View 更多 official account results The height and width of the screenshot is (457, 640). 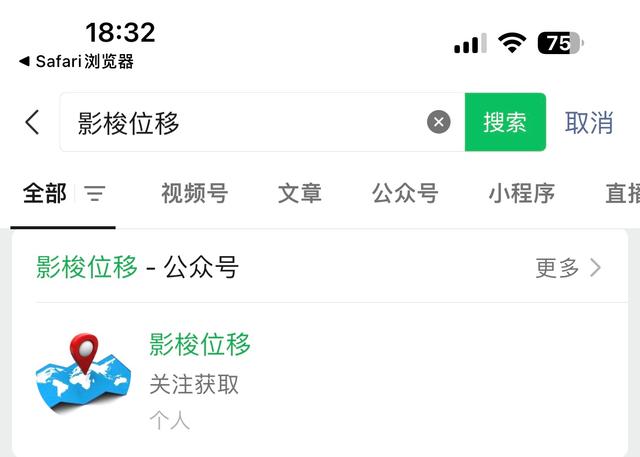(568, 267)
